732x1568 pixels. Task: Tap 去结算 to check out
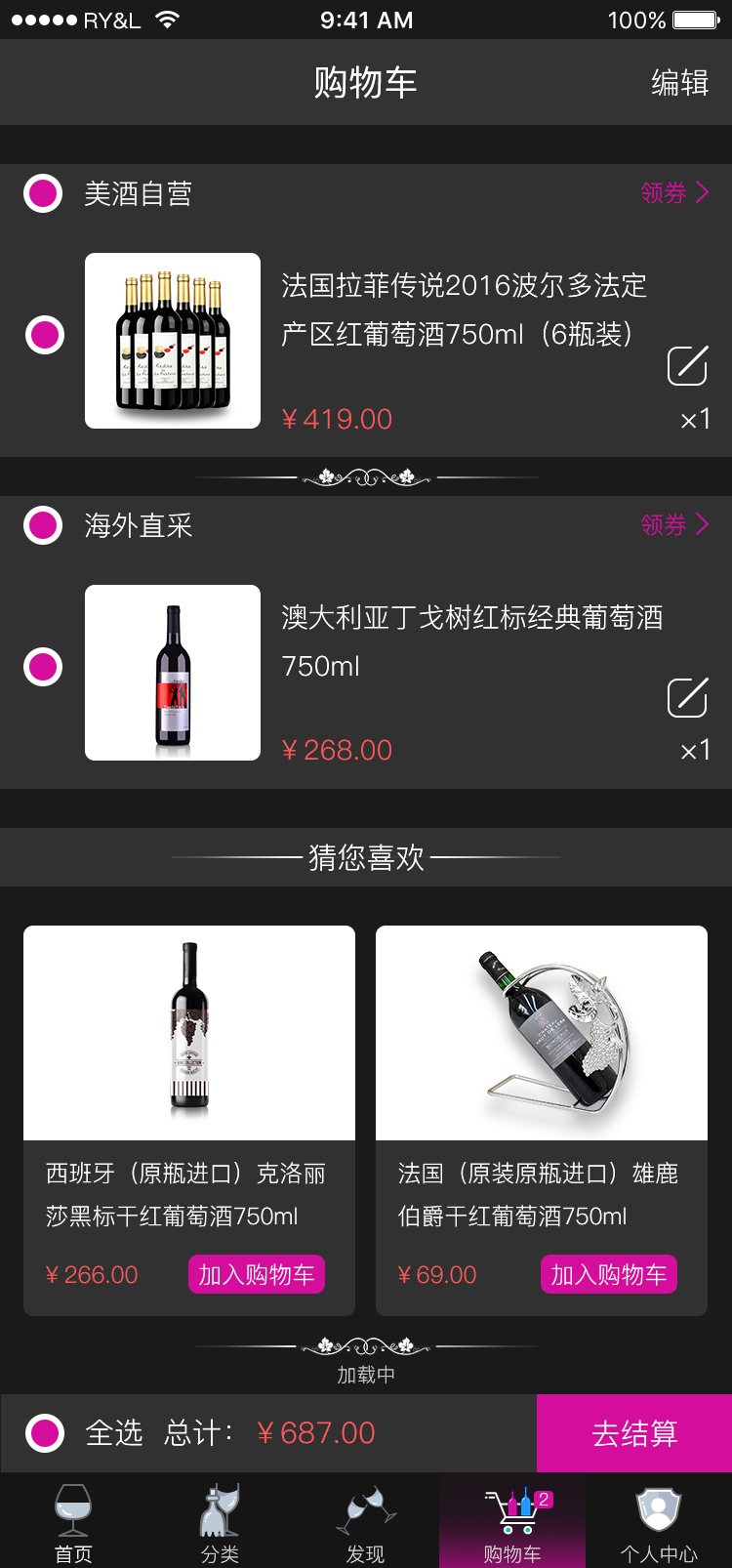pos(634,1432)
